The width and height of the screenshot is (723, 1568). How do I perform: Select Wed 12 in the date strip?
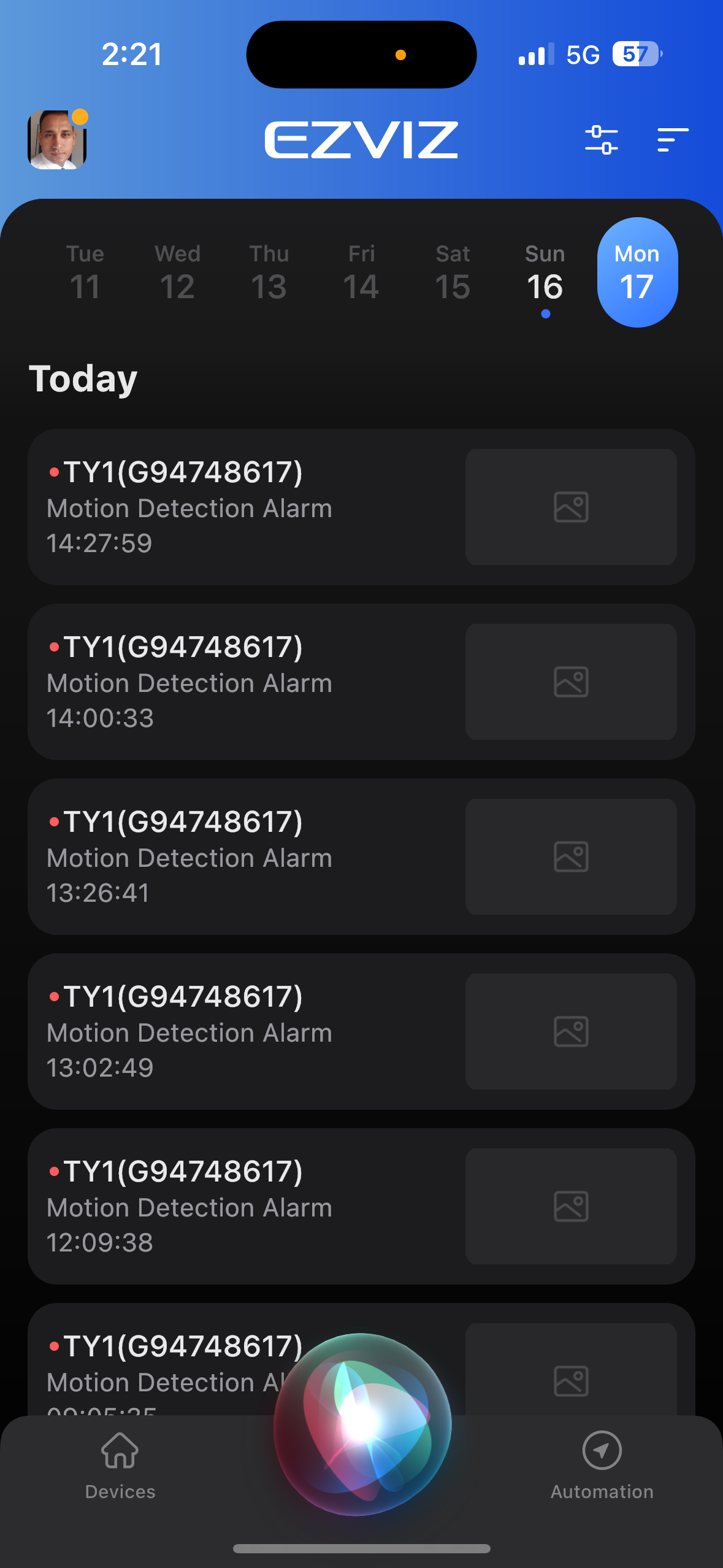point(177,272)
